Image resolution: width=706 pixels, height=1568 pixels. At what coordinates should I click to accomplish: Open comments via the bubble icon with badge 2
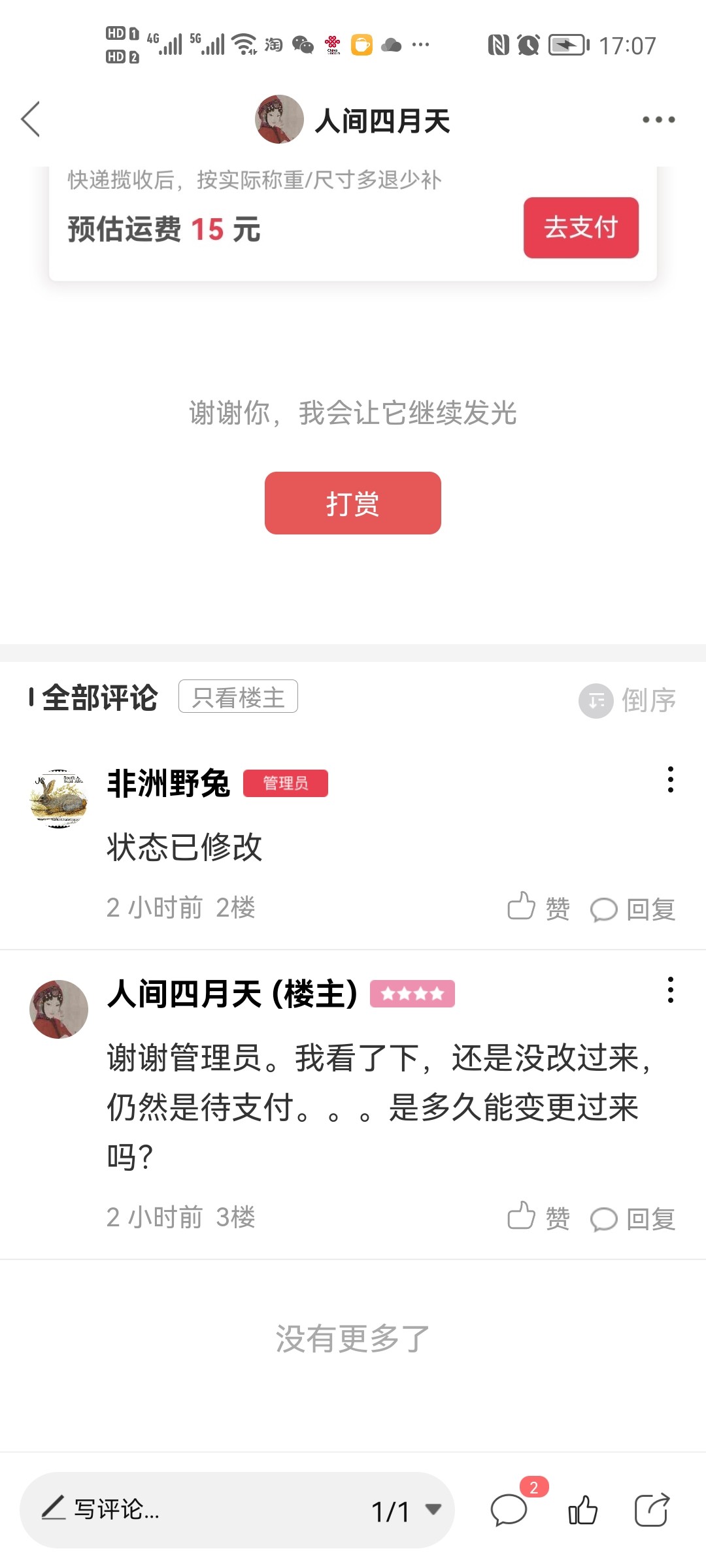(509, 1510)
